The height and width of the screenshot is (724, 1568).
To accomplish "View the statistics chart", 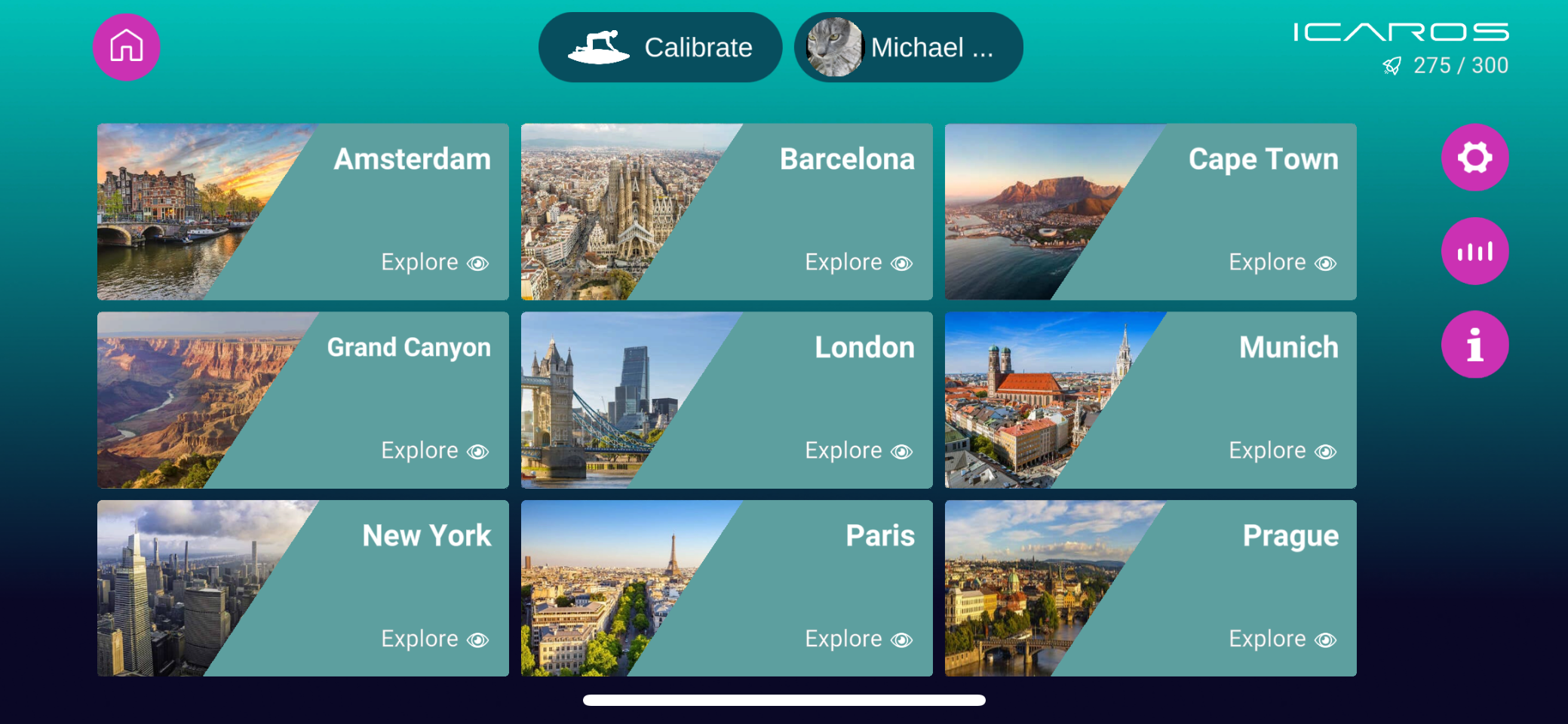I will click(x=1474, y=251).
